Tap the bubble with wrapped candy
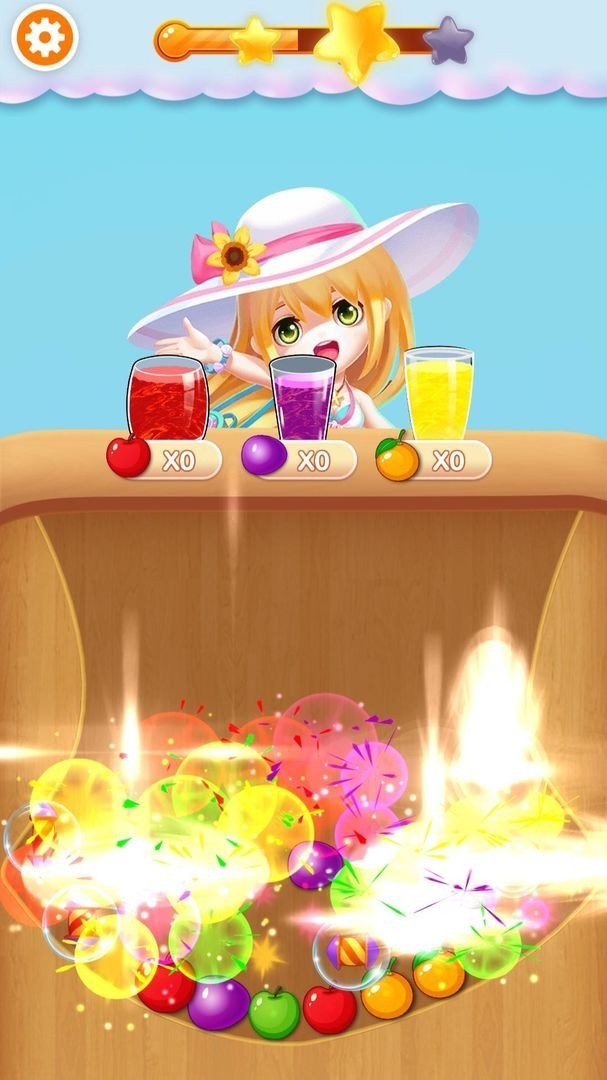 [x=351, y=950]
